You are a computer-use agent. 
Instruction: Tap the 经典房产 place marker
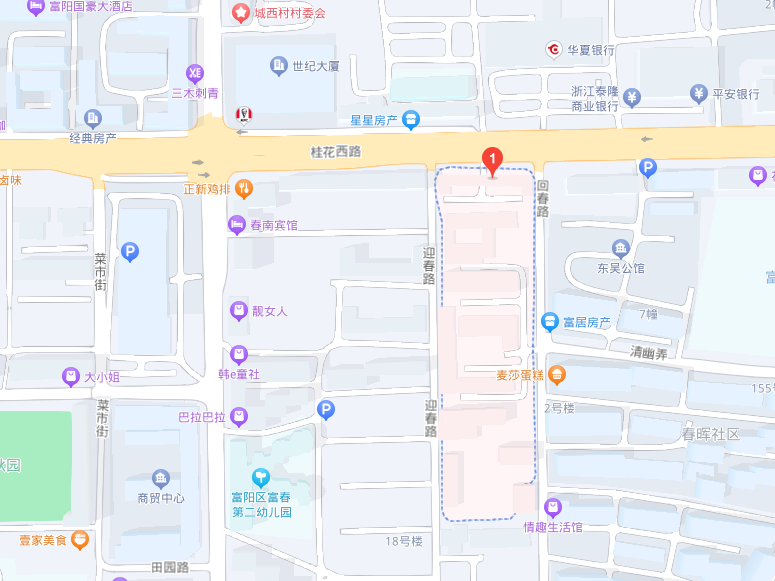[x=93, y=118]
